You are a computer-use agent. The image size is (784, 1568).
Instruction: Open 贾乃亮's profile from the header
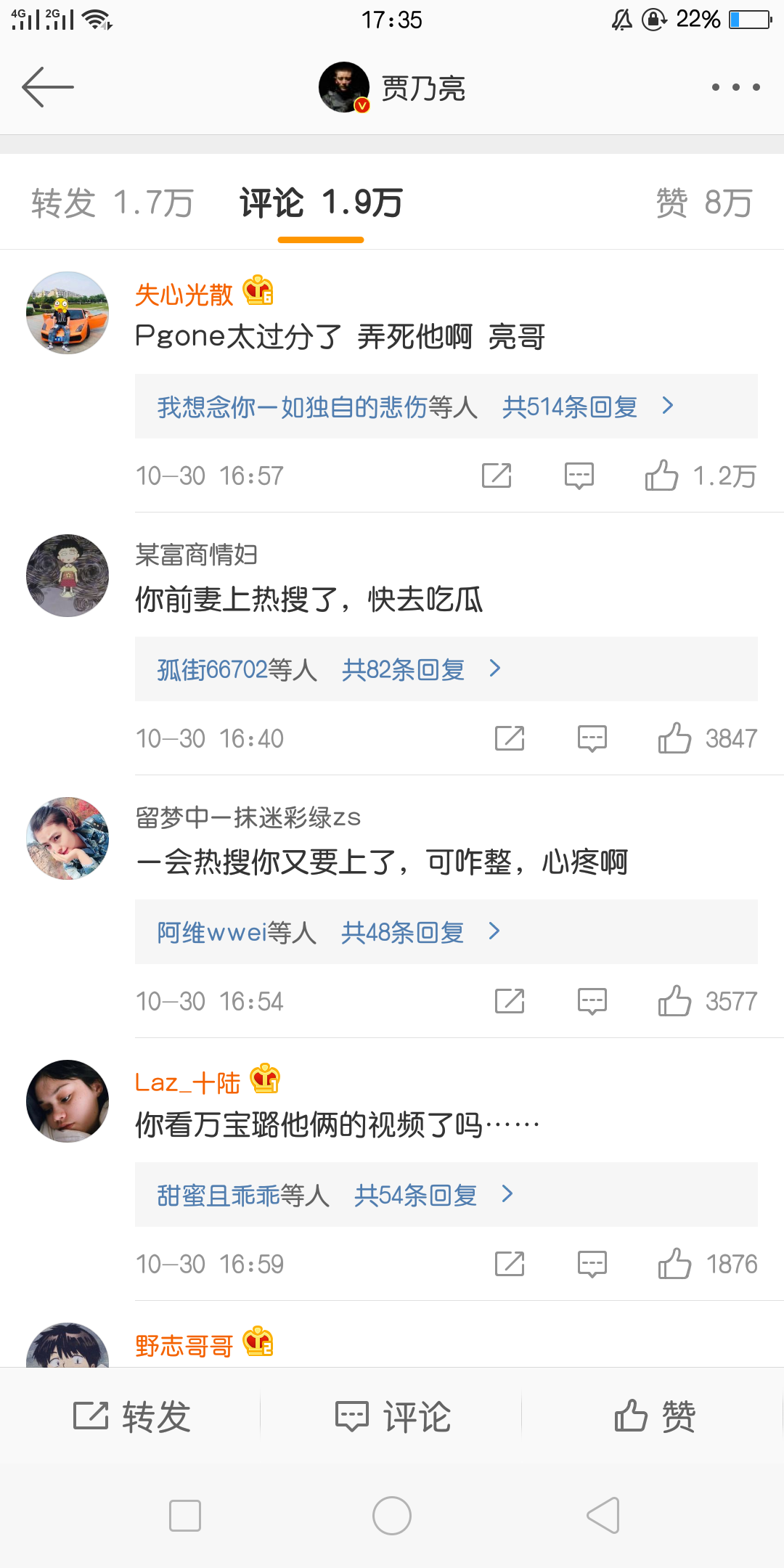point(393,88)
